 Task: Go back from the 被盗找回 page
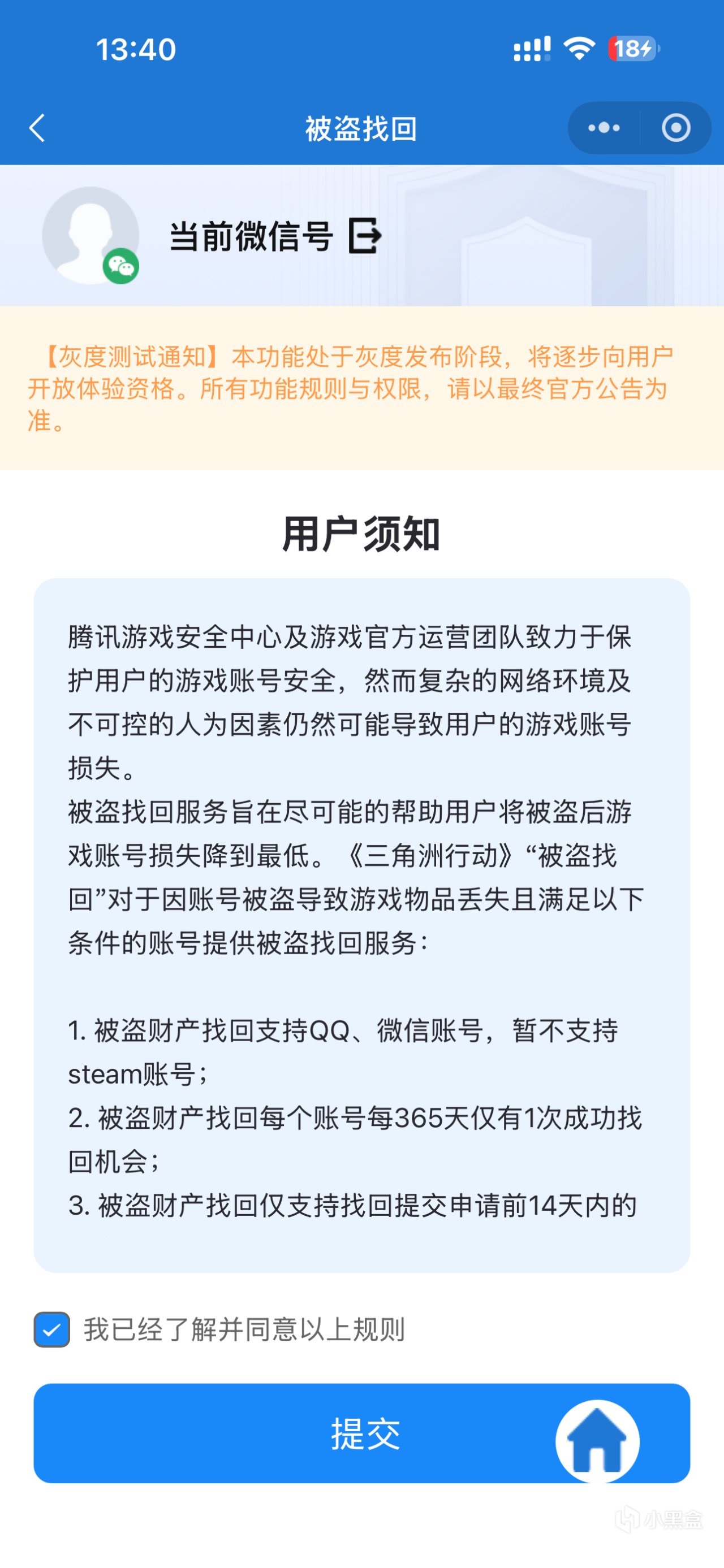pos(38,128)
